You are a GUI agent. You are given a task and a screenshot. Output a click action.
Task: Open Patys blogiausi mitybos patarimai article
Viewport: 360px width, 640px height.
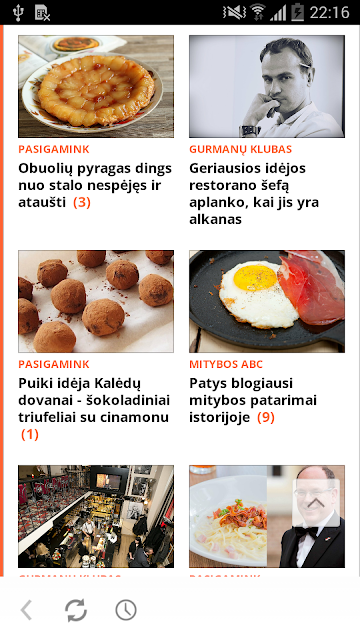253,400
